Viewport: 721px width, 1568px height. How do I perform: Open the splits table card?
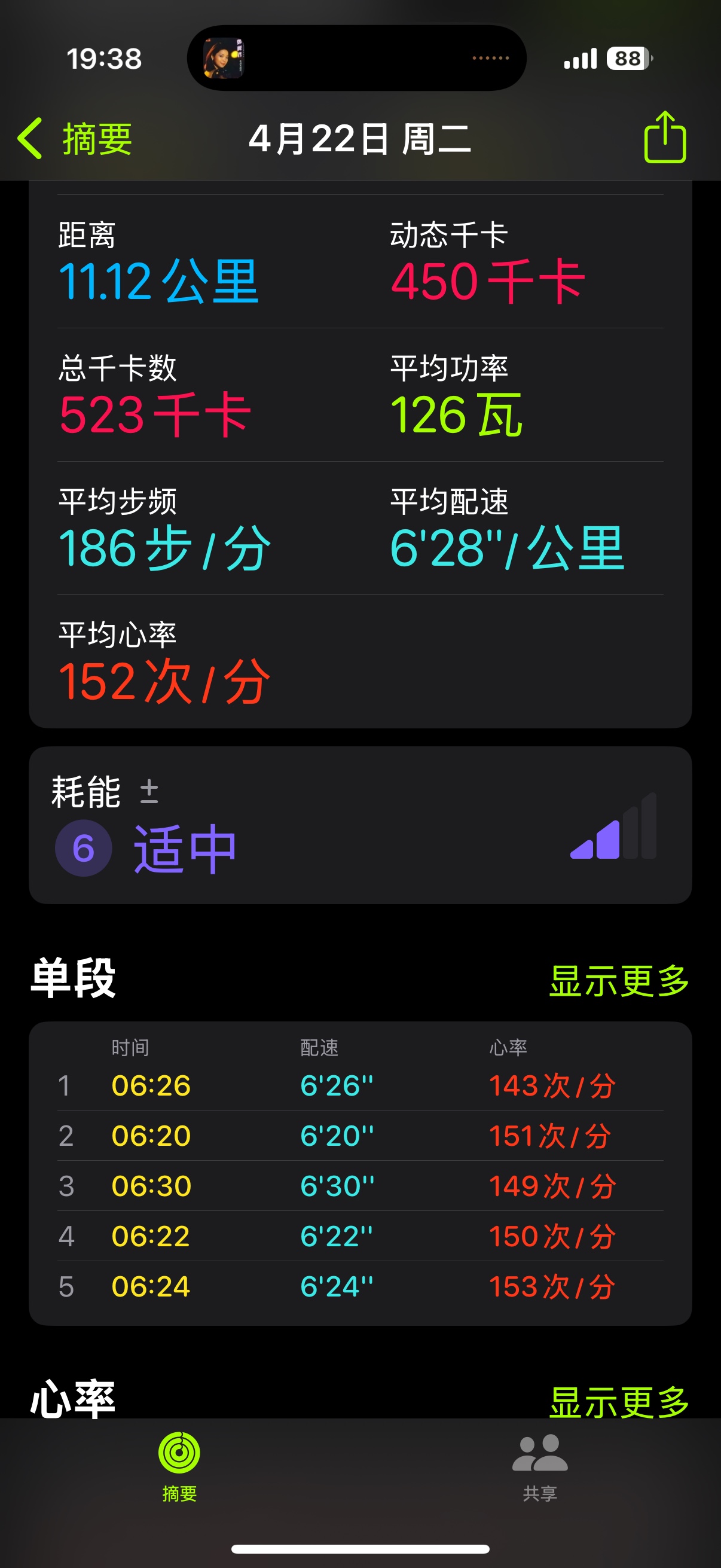coord(360,1173)
